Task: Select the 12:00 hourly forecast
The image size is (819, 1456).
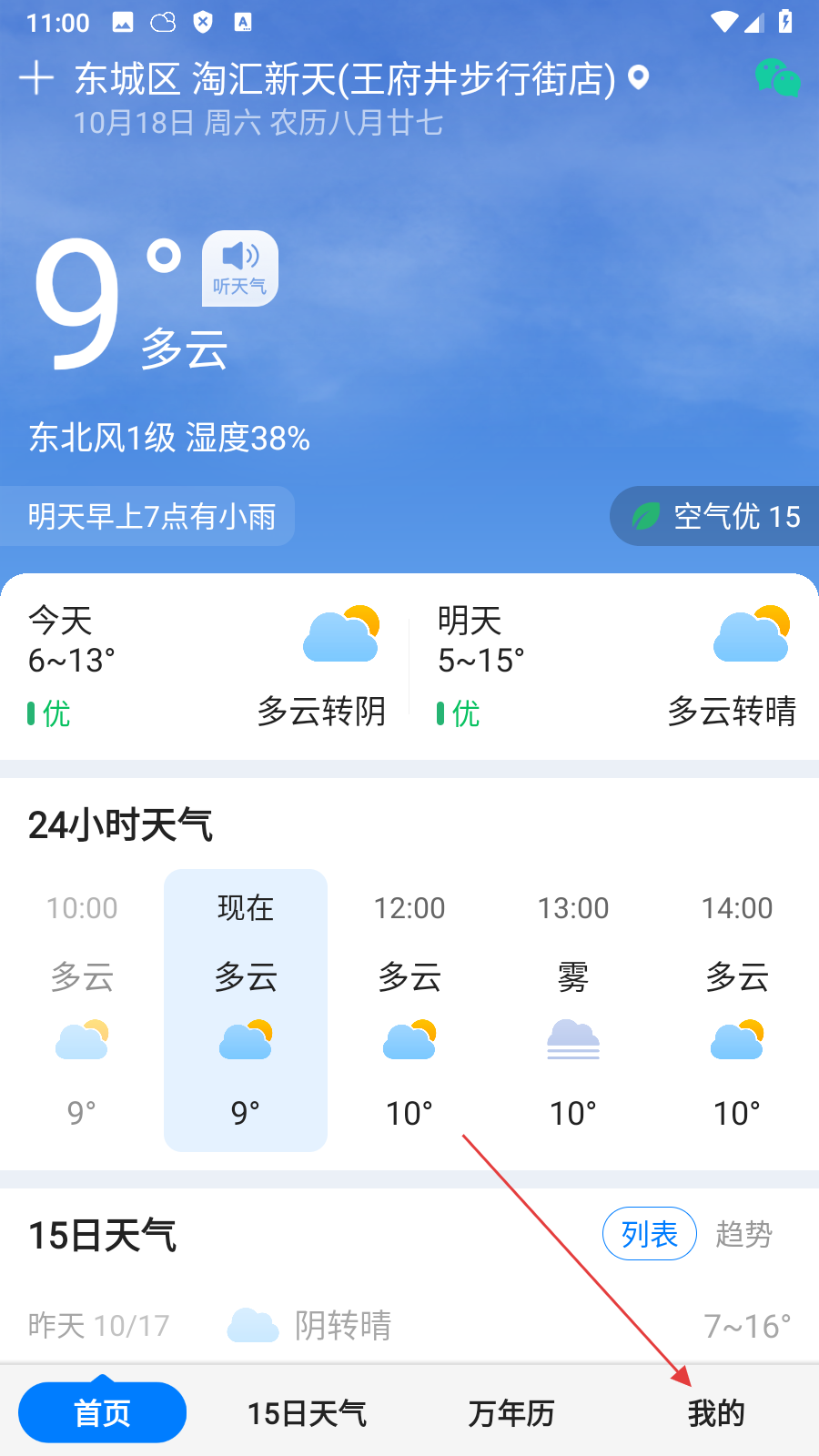Action: 409,1010
